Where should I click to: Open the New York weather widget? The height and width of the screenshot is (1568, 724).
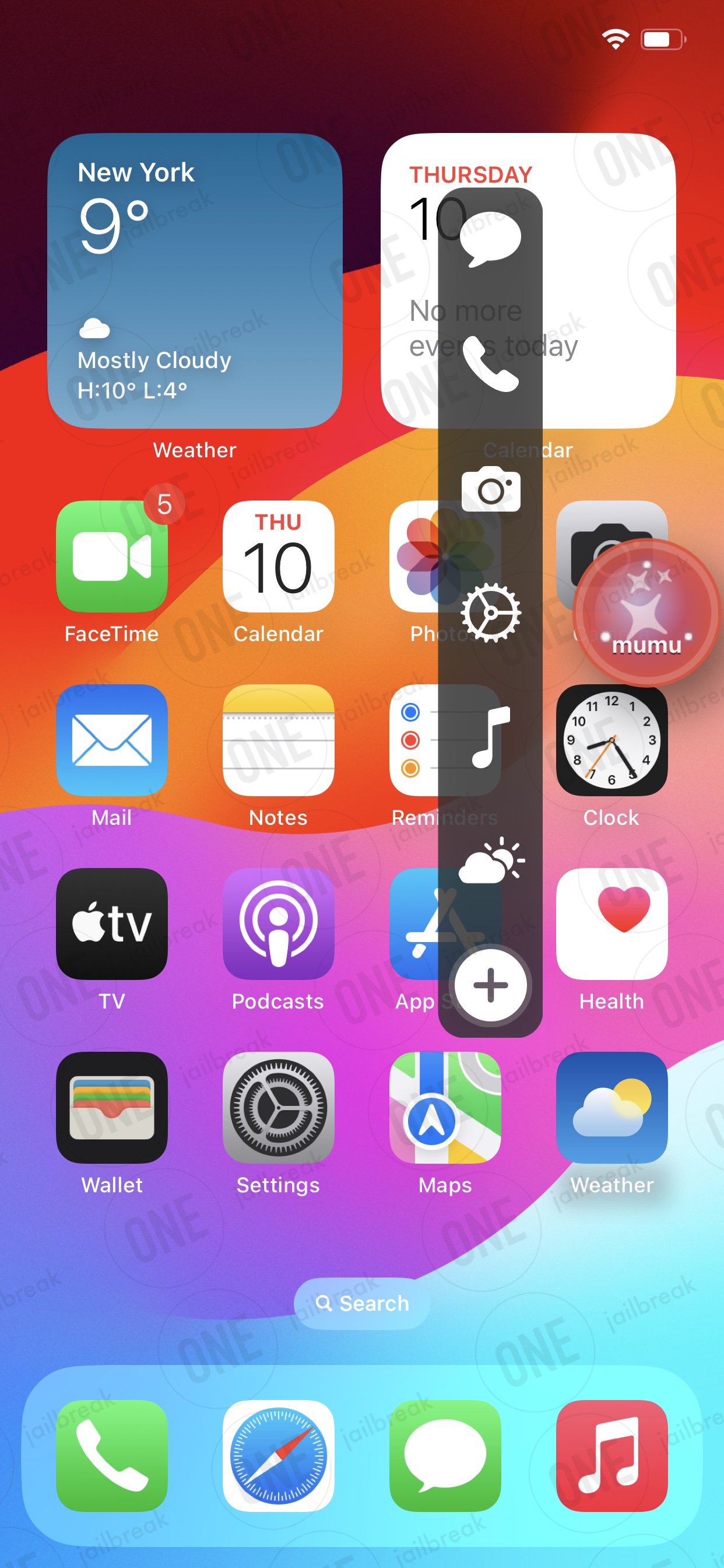[195, 281]
